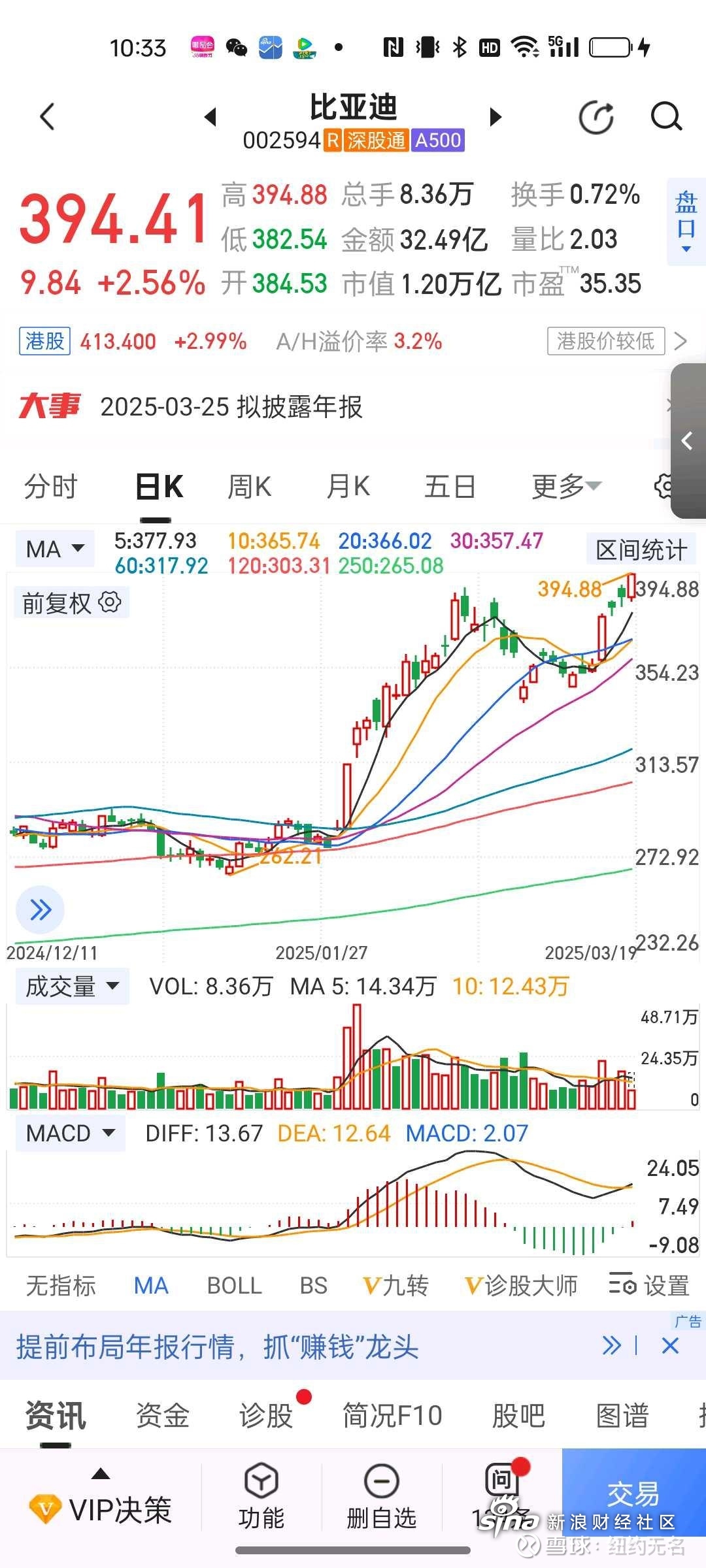Switch to the 月K chart
Screen dimensions: 706x1568
pyautogui.click(x=348, y=487)
